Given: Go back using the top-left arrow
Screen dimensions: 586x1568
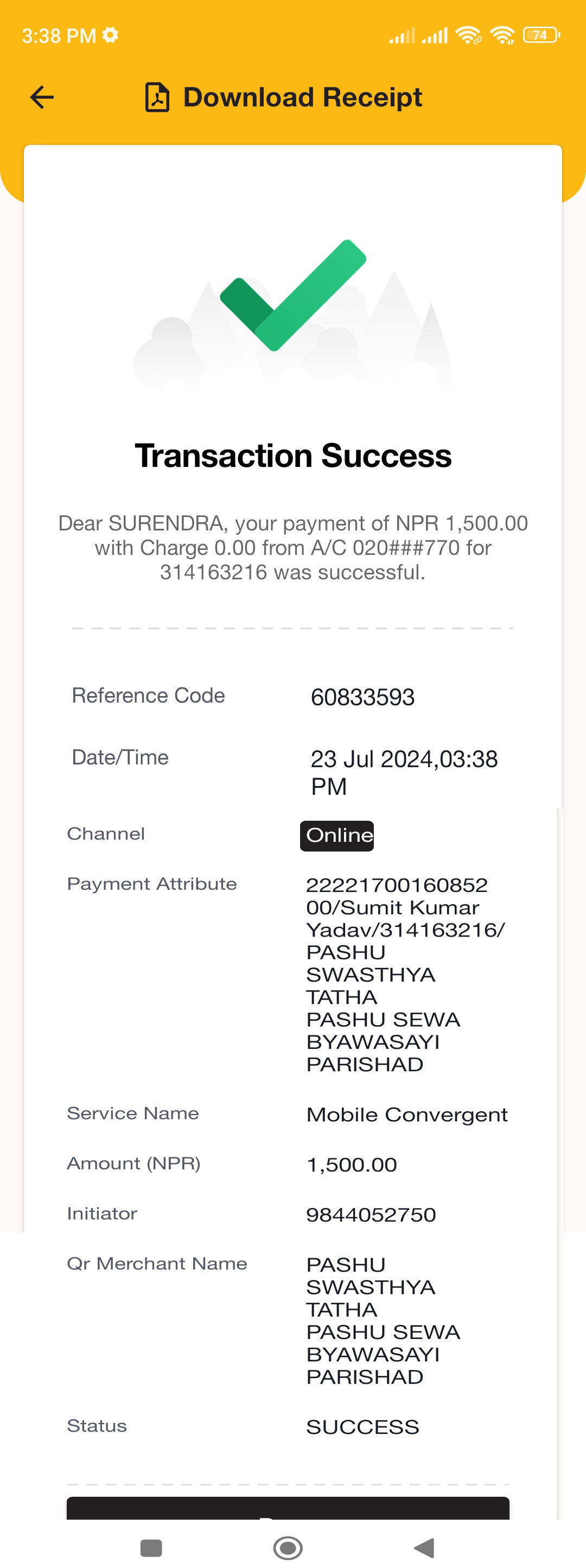Looking at the screenshot, I should 42,97.
